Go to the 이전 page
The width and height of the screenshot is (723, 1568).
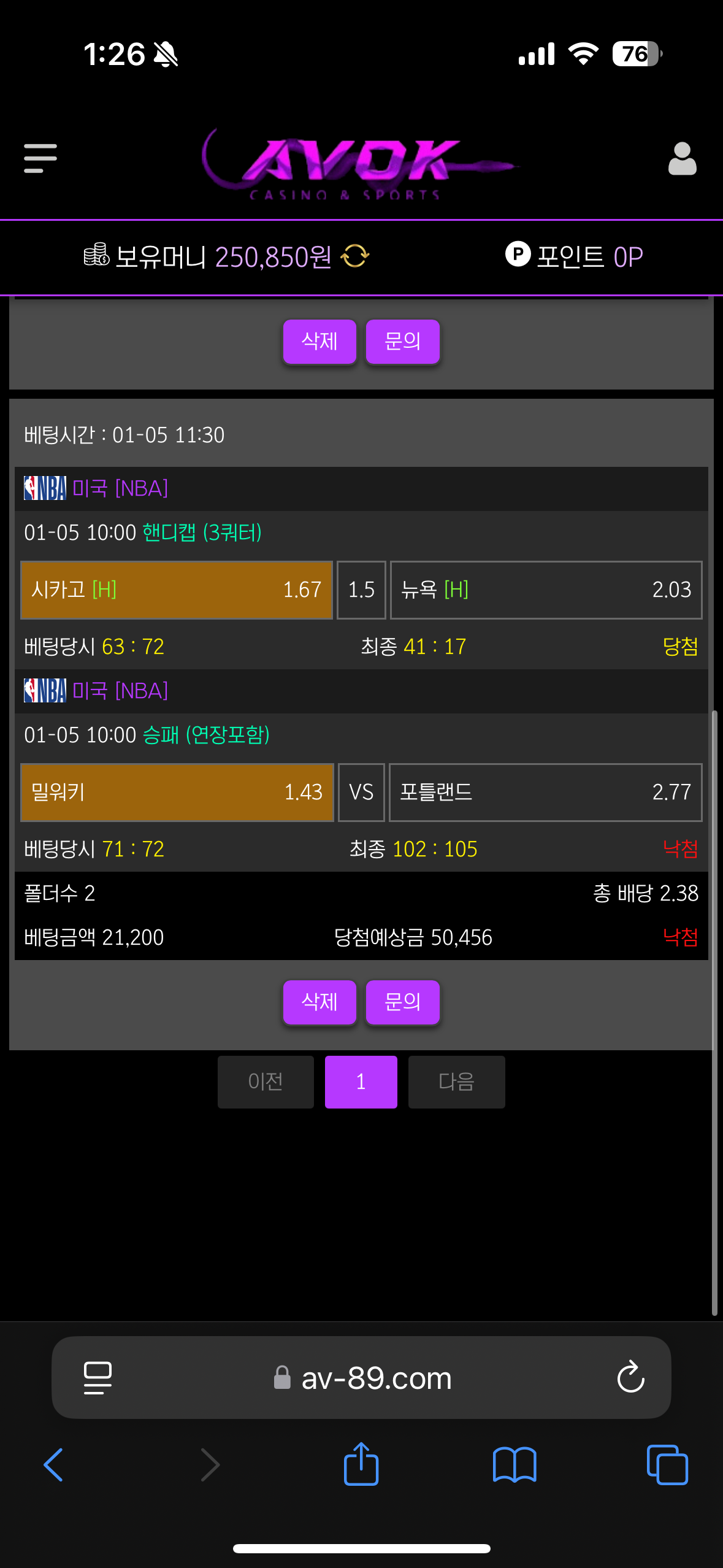coord(266,1082)
